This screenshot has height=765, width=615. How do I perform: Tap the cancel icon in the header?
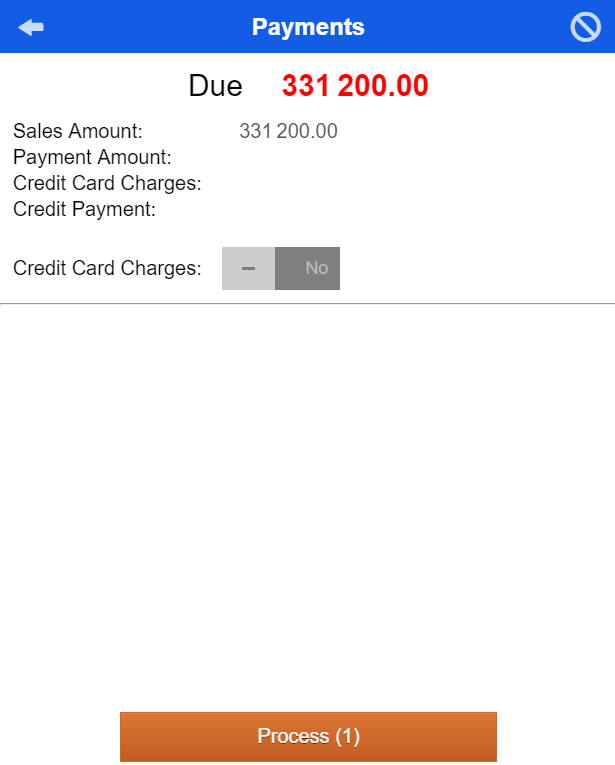tap(585, 27)
